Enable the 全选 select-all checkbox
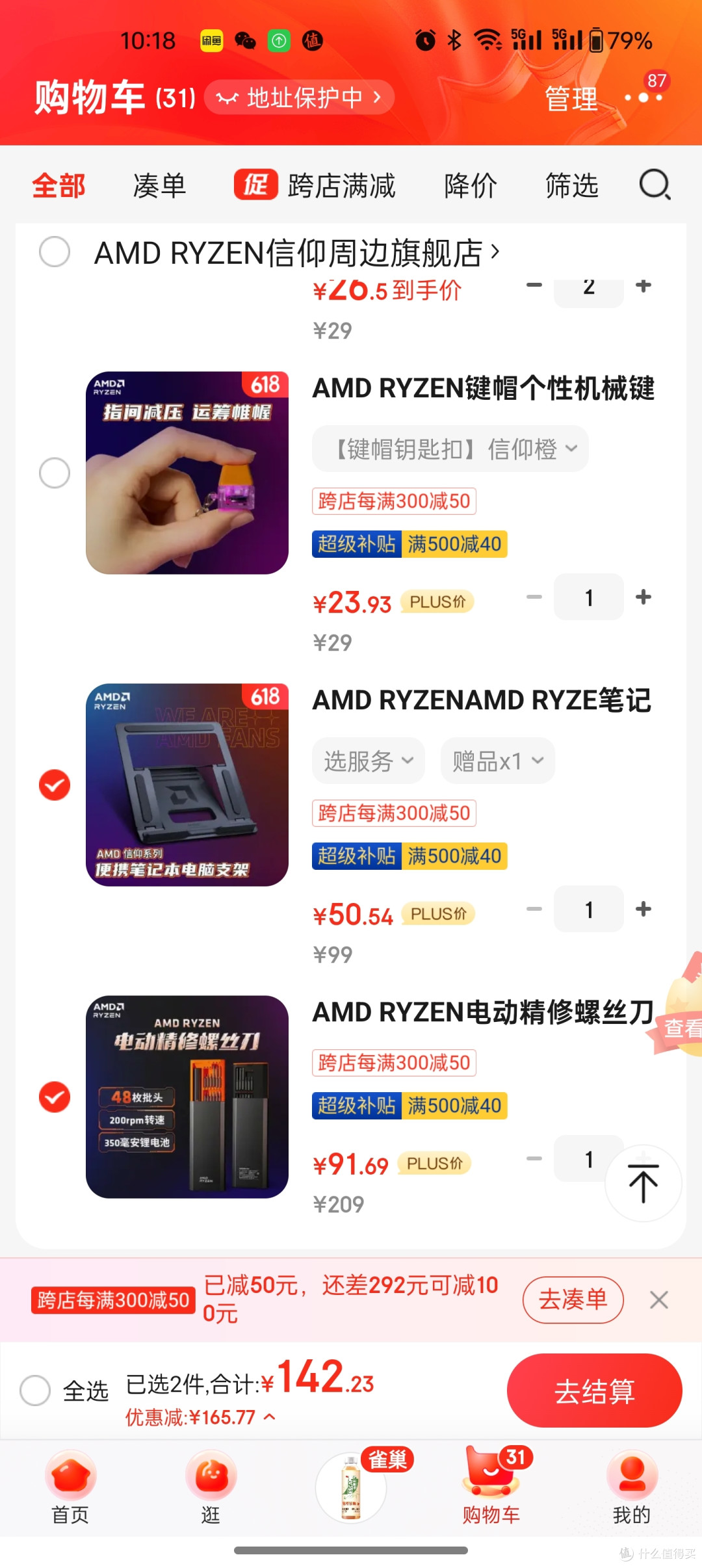Screen dimensions: 702x1568 (x=36, y=1391)
